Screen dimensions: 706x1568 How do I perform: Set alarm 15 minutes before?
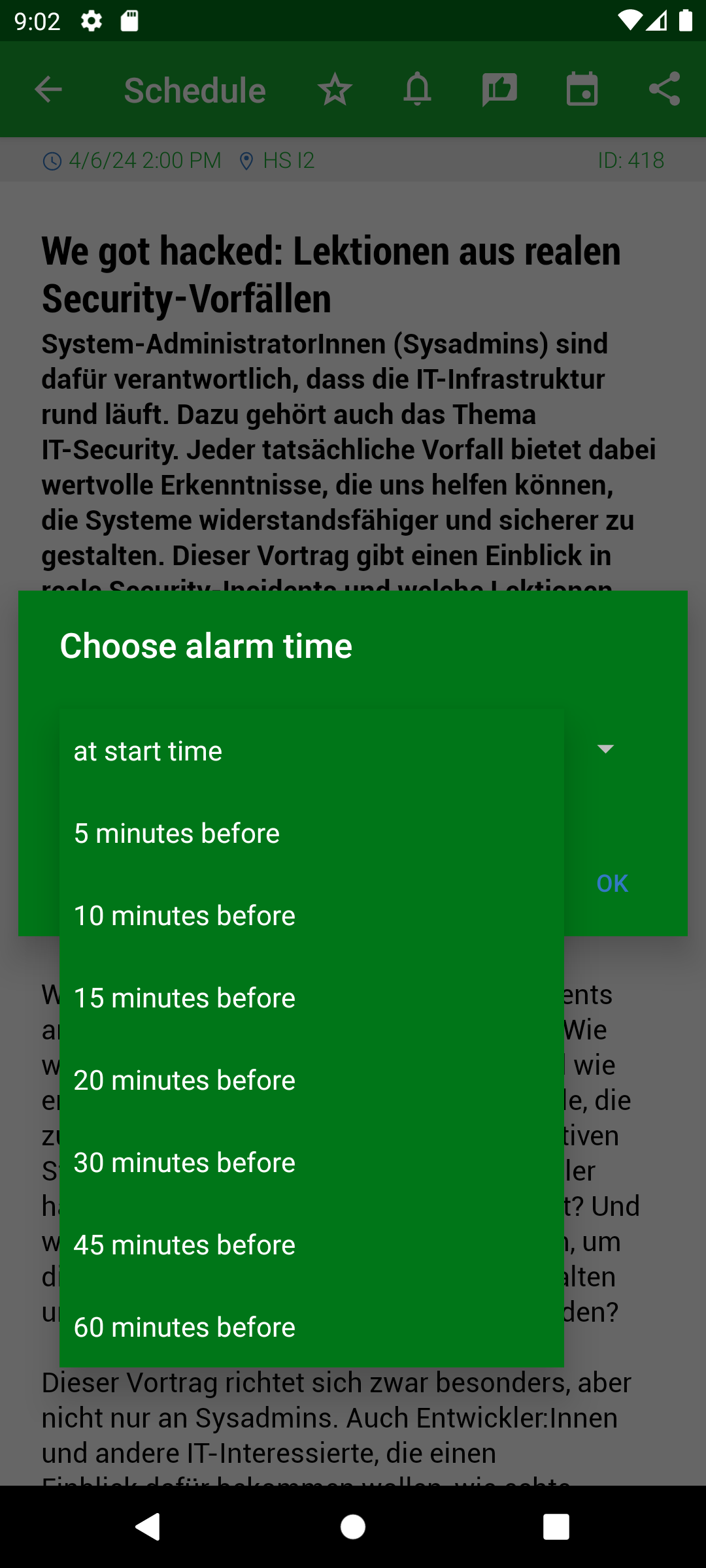(311, 998)
